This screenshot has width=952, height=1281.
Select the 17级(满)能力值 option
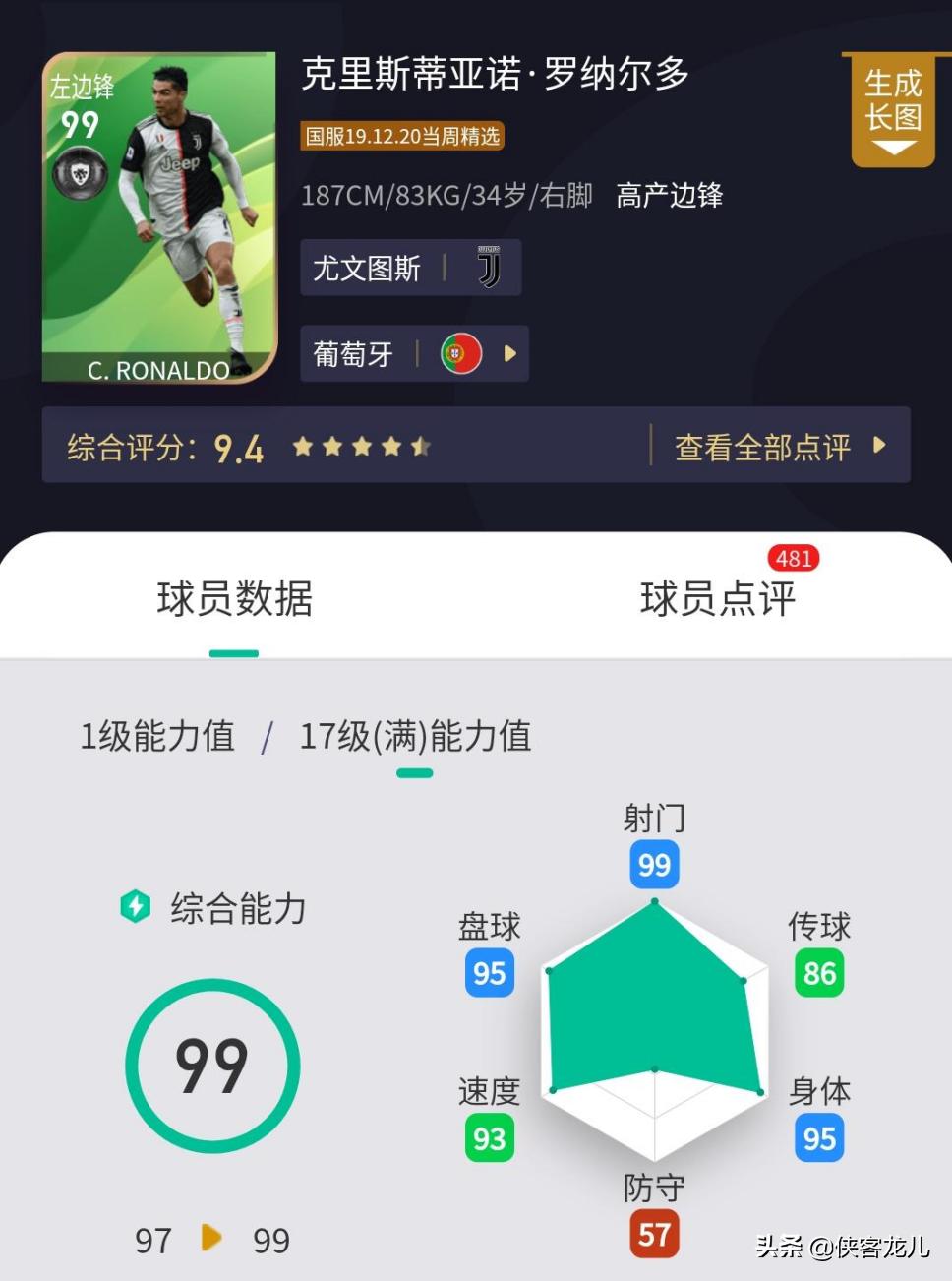pos(414,736)
